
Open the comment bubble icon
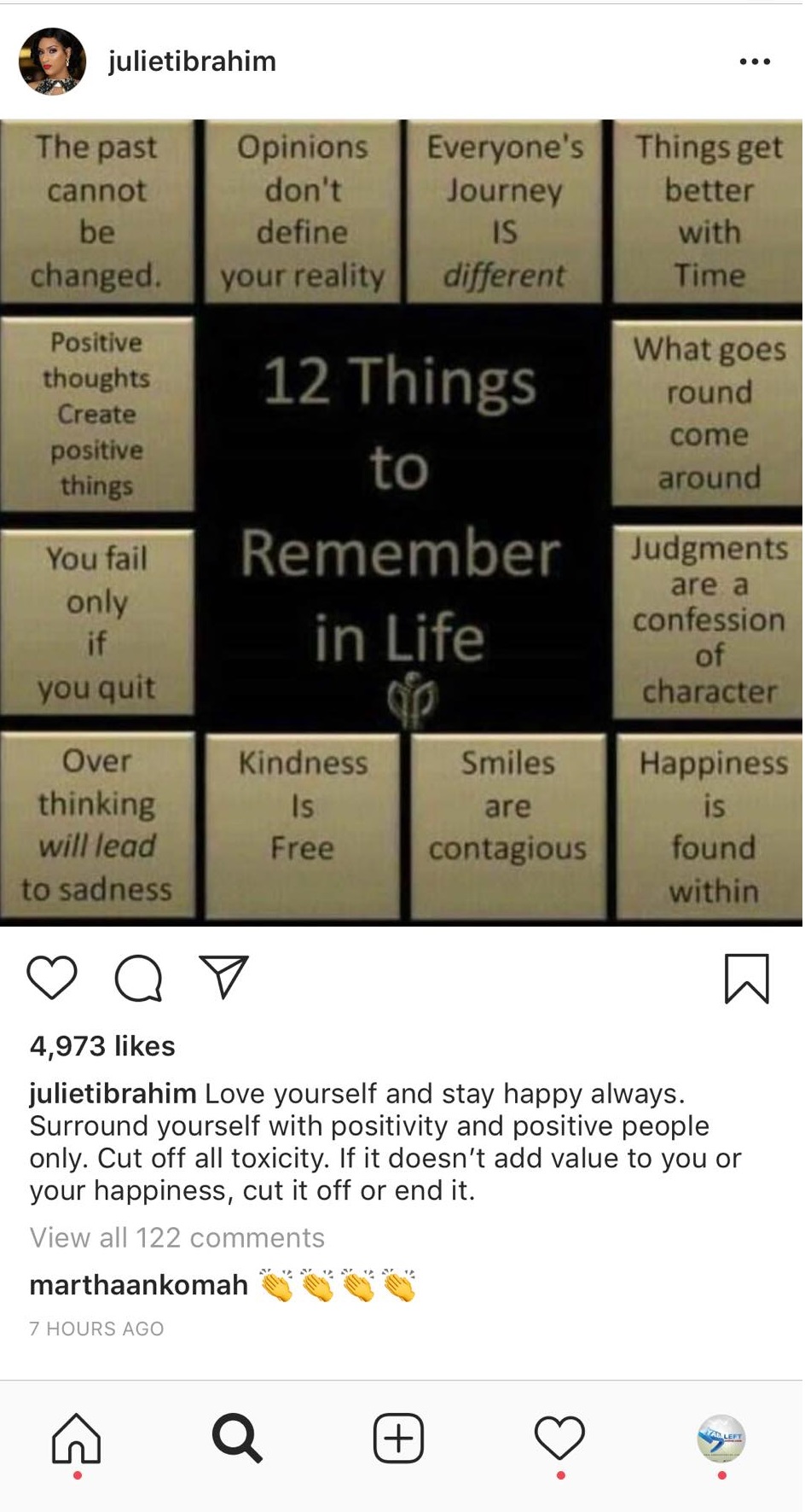(138, 977)
